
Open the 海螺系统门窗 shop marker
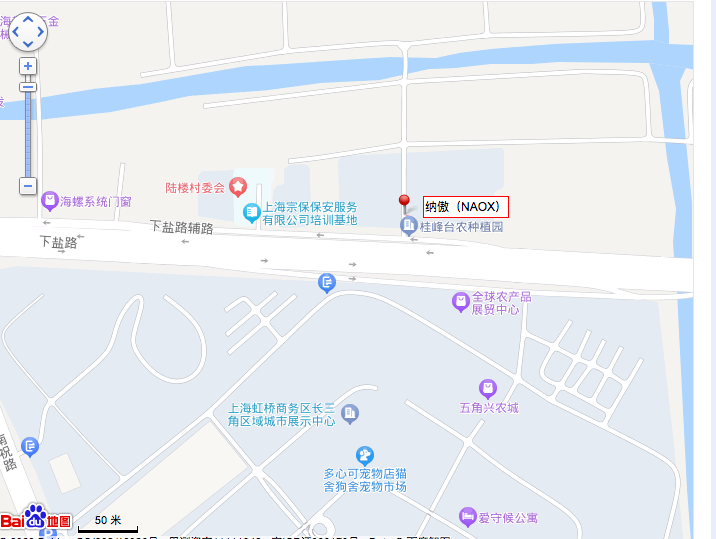48,201
